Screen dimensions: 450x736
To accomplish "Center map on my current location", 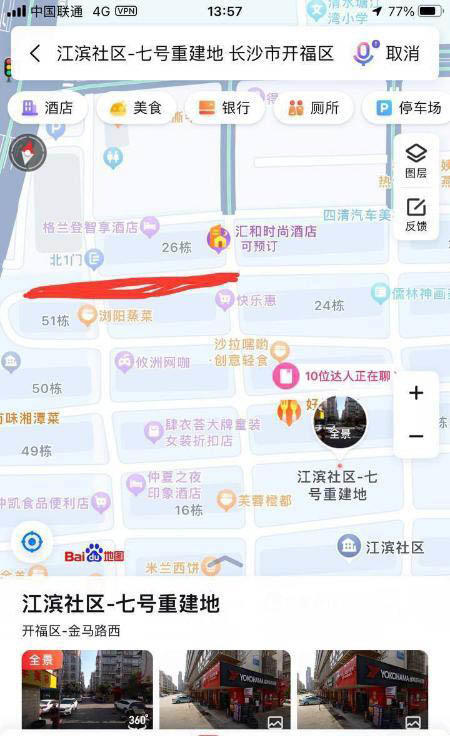I will coord(32,543).
